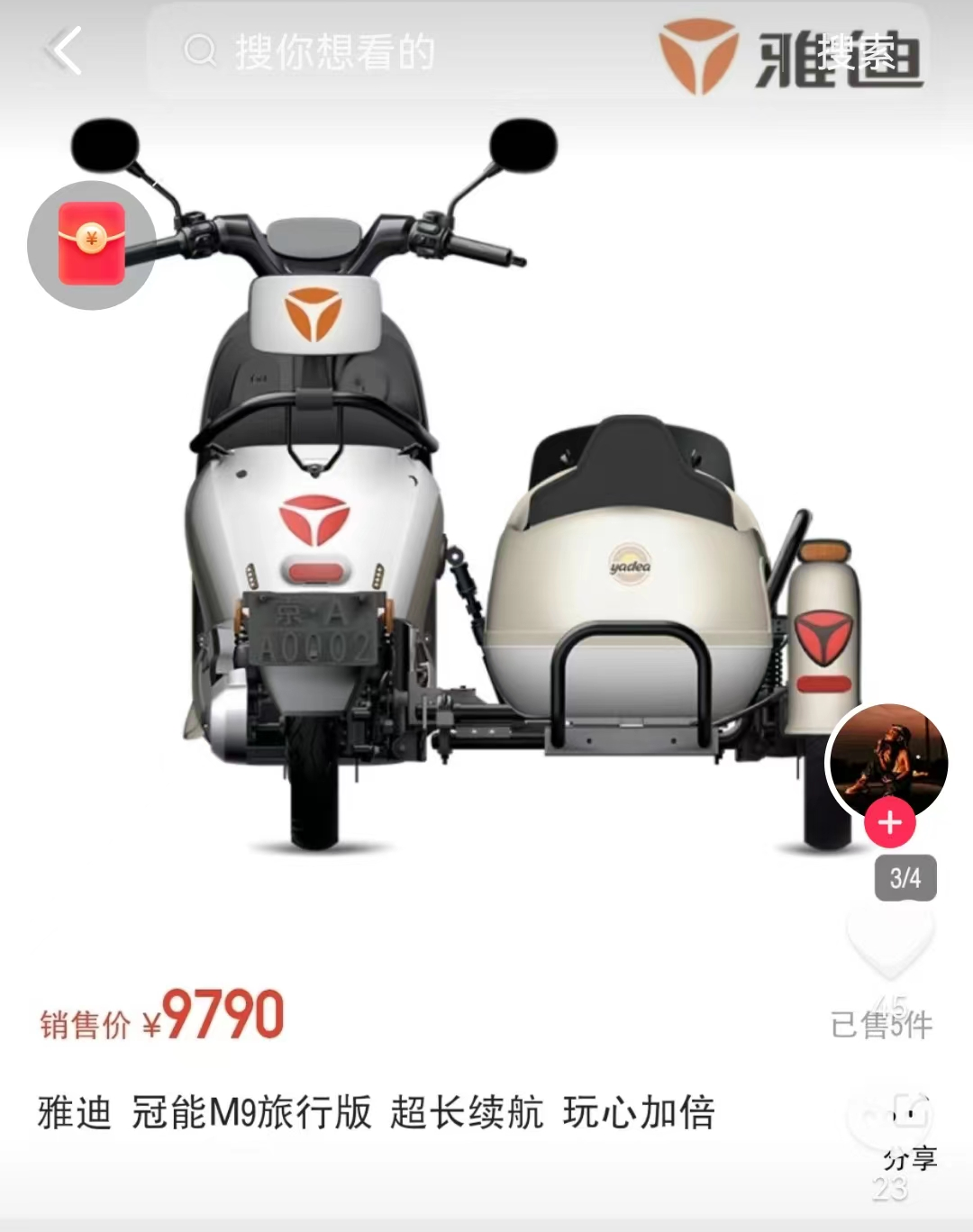
Task: Like this post with the heart
Action: 889,943
